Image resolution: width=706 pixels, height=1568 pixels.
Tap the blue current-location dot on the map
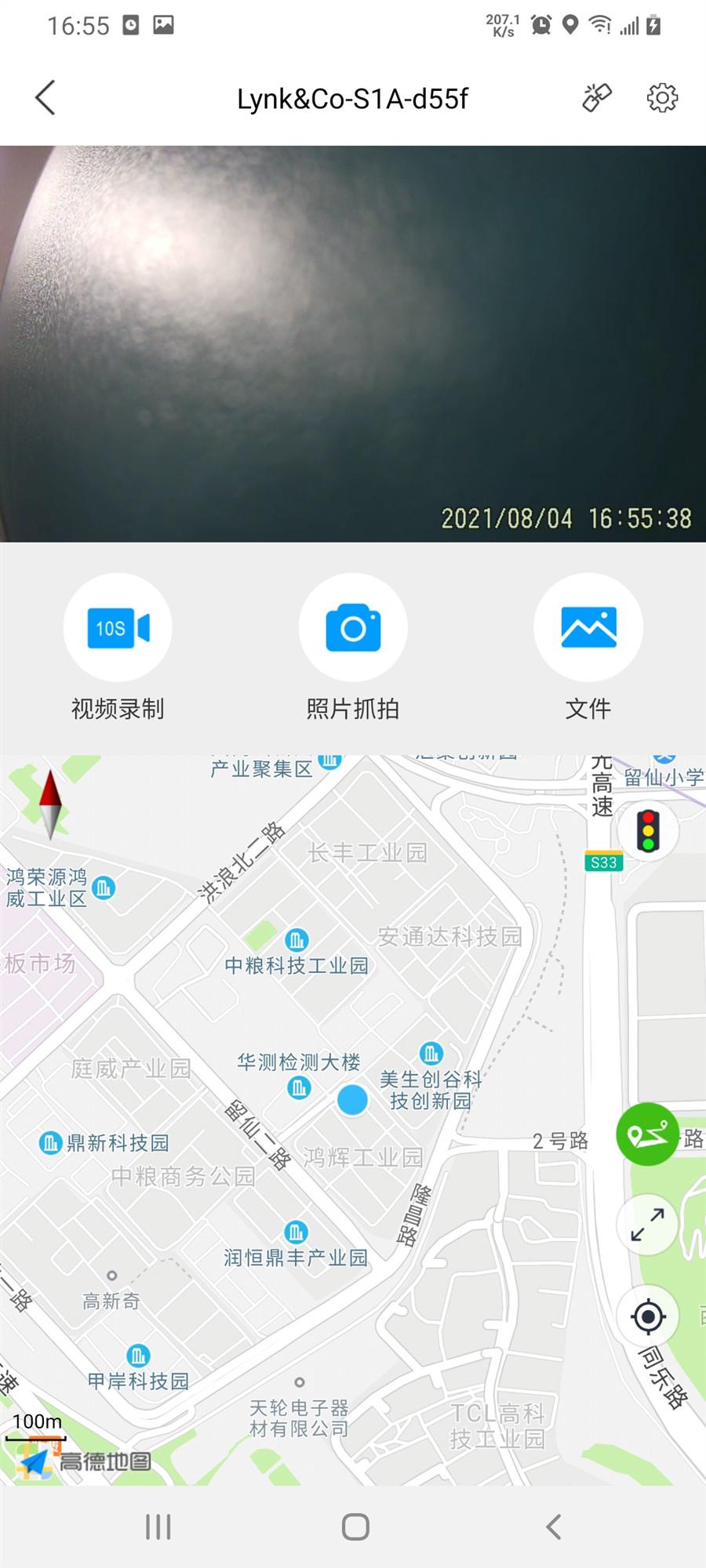pyautogui.click(x=352, y=1101)
